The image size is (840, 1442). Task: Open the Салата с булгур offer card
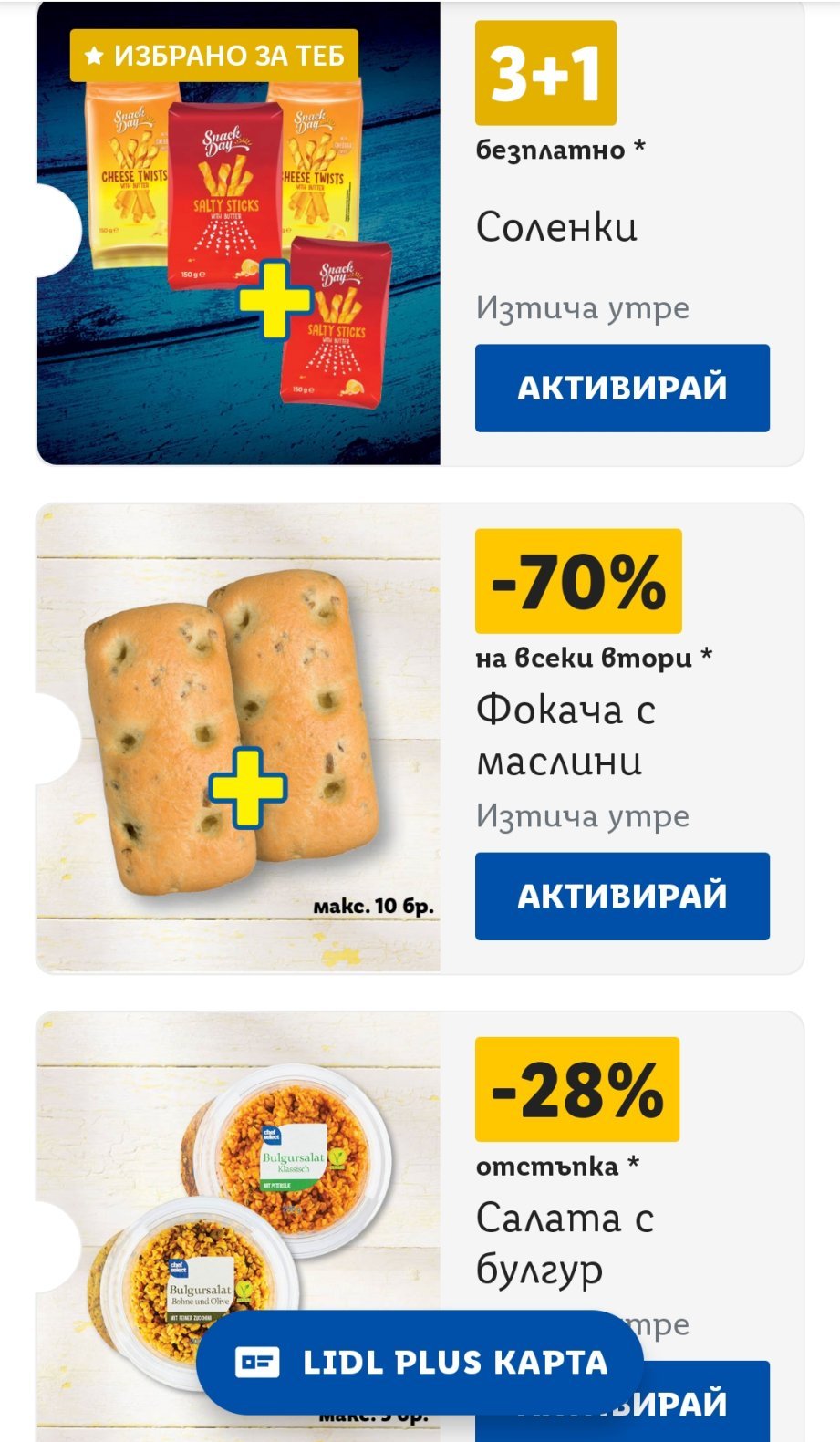239,1186
